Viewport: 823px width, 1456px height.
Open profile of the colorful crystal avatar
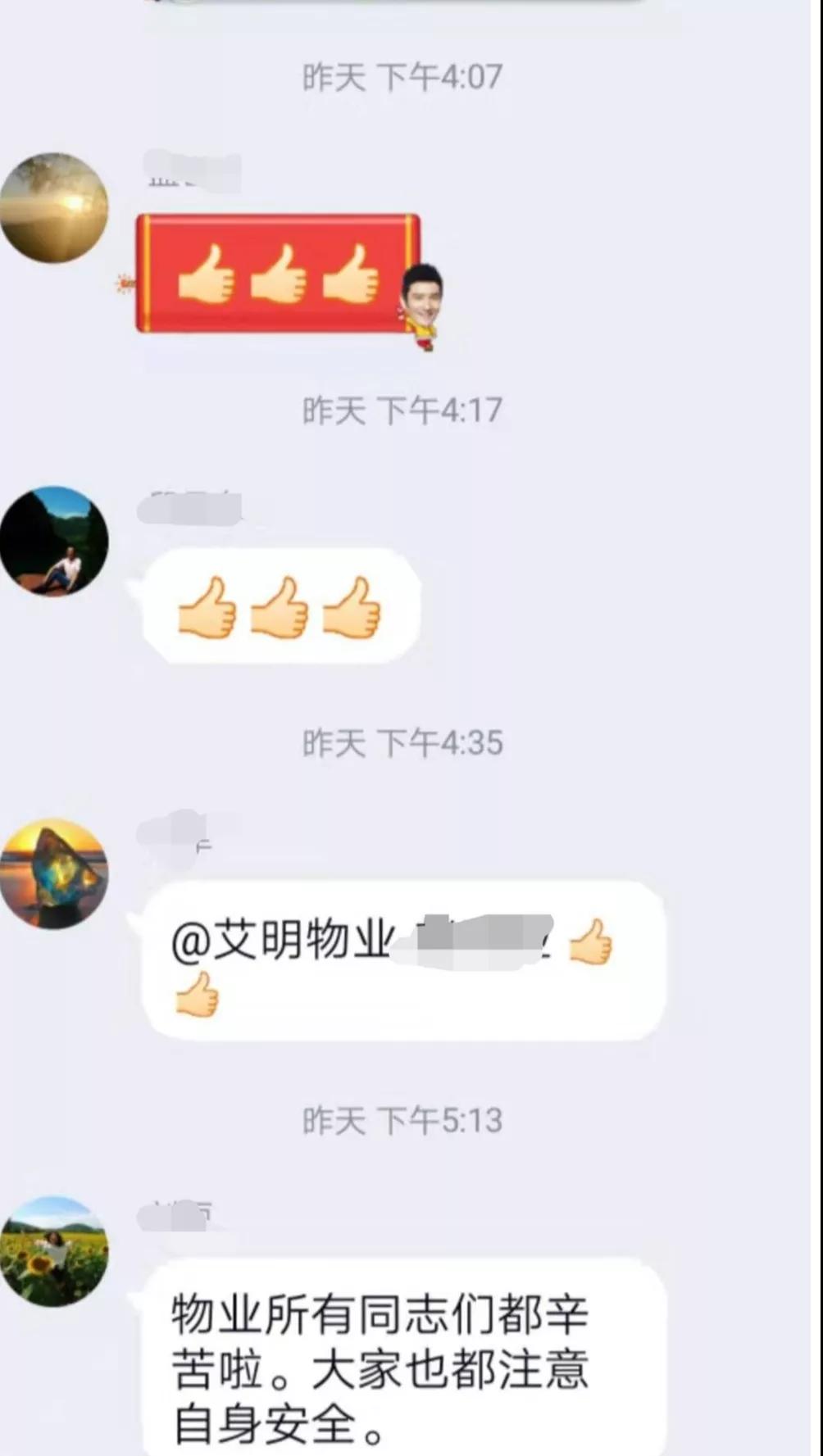click(x=54, y=873)
